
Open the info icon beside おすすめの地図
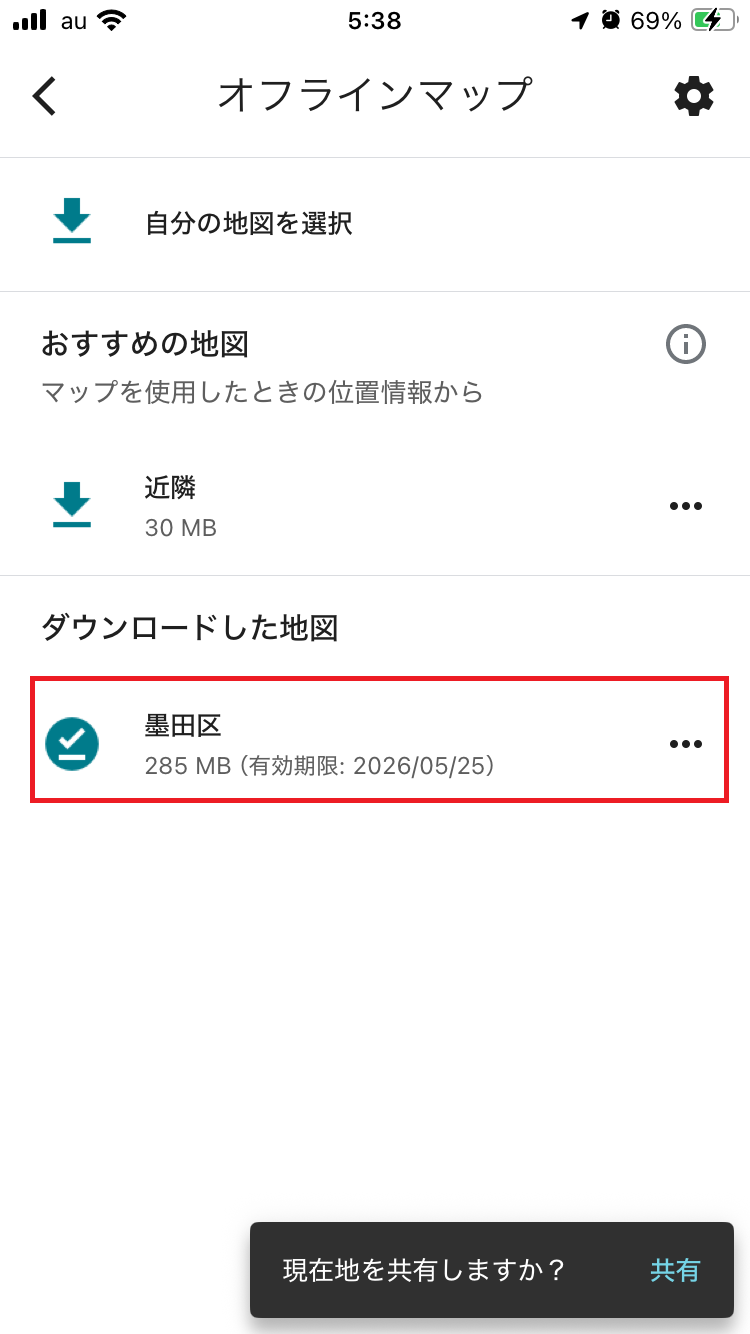tap(686, 344)
